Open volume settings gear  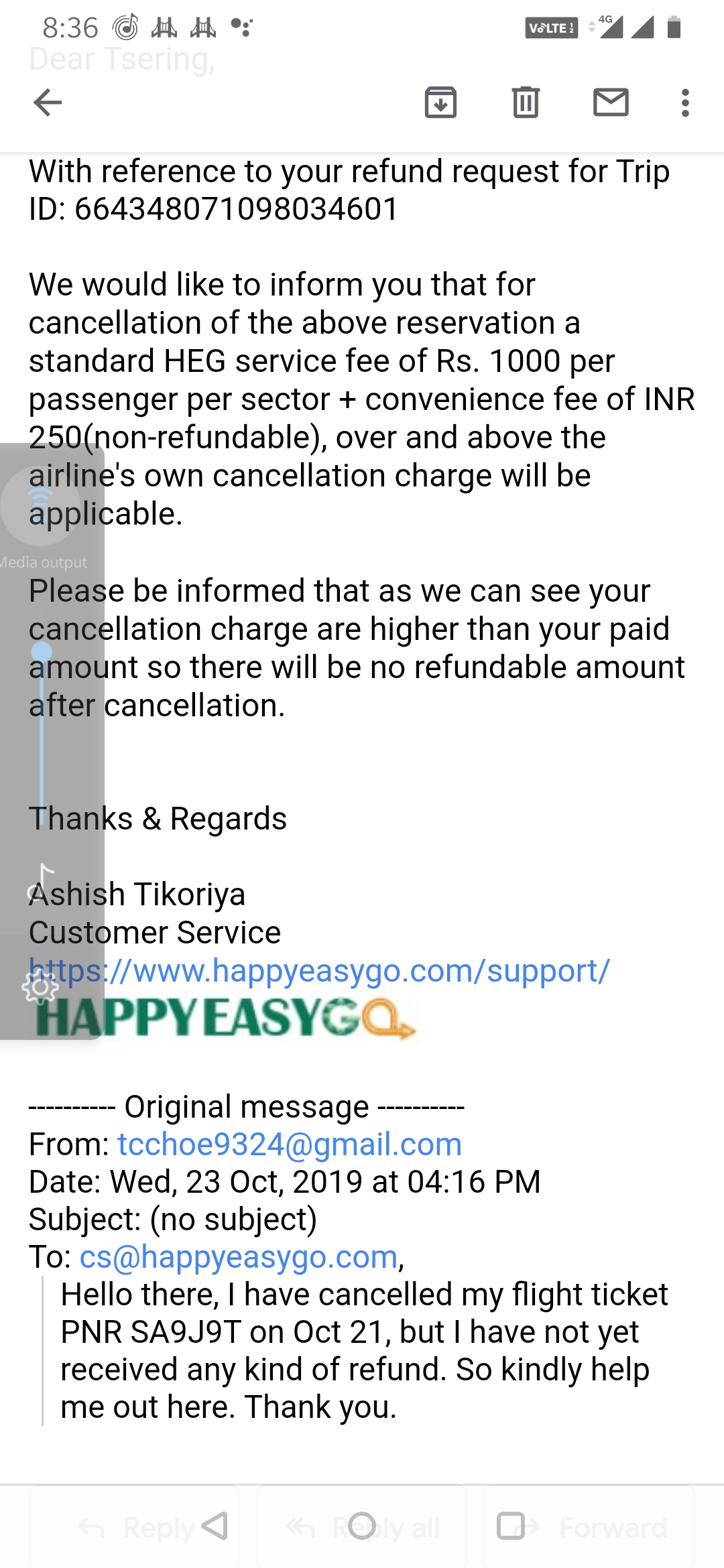[x=40, y=987]
